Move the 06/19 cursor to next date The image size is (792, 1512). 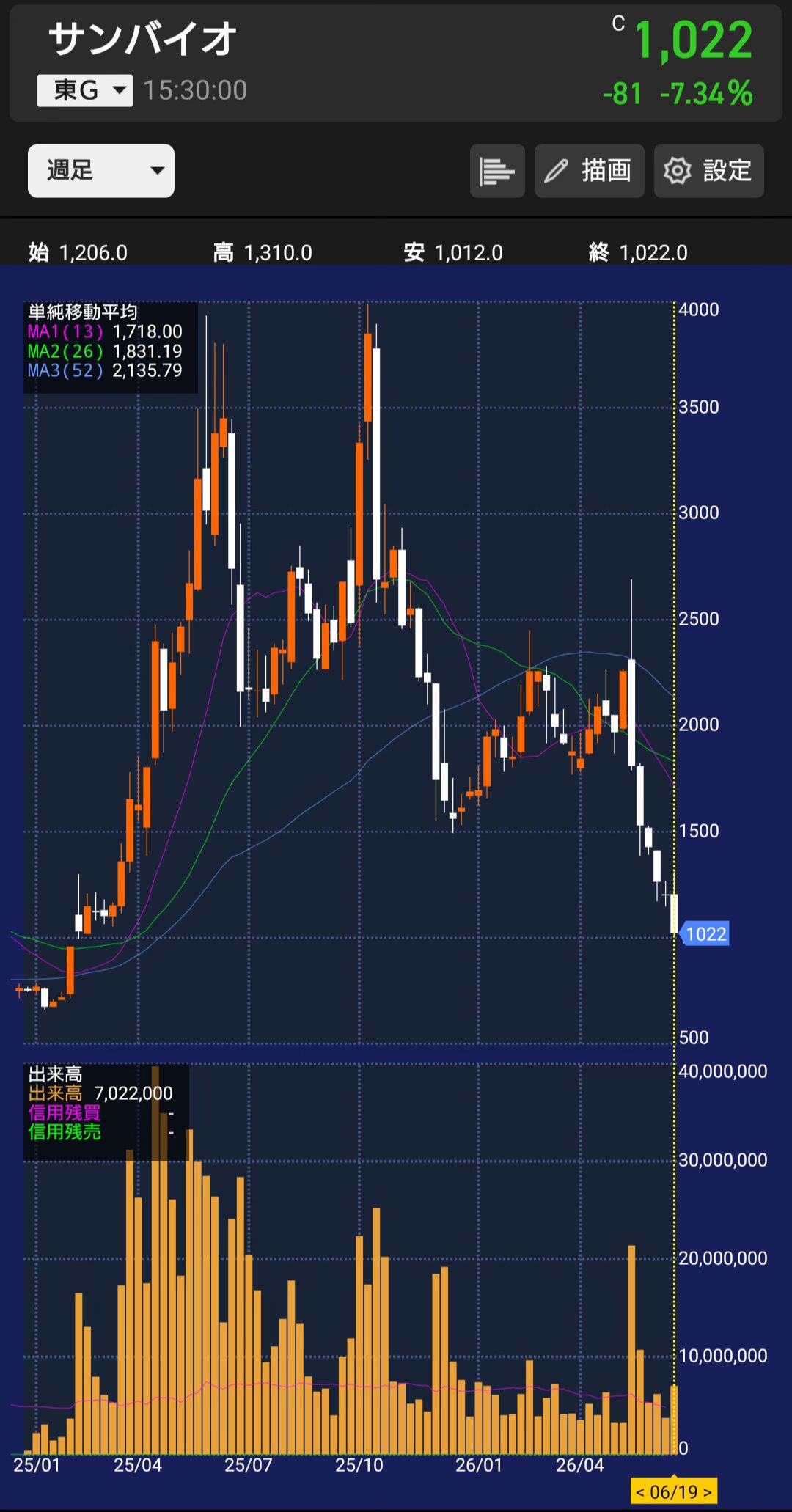tap(708, 1492)
